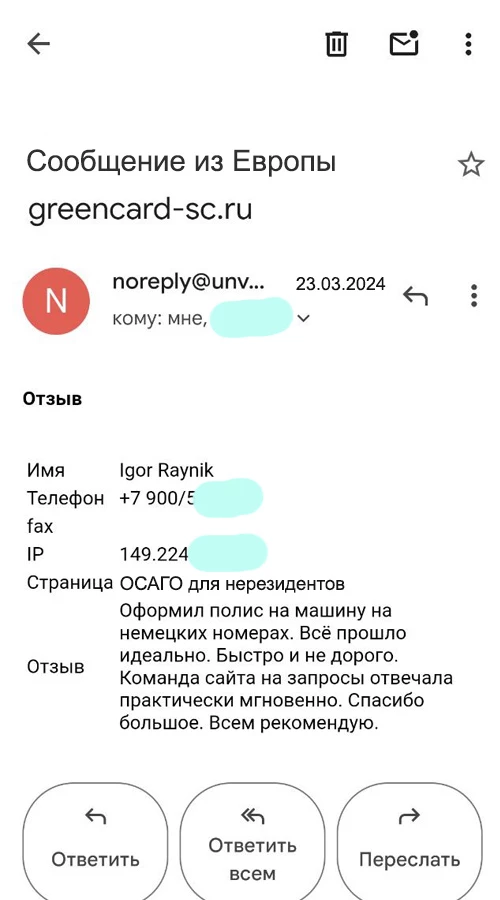Tap the reply arrow beside the date
500x900 pixels.
click(x=416, y=296)
